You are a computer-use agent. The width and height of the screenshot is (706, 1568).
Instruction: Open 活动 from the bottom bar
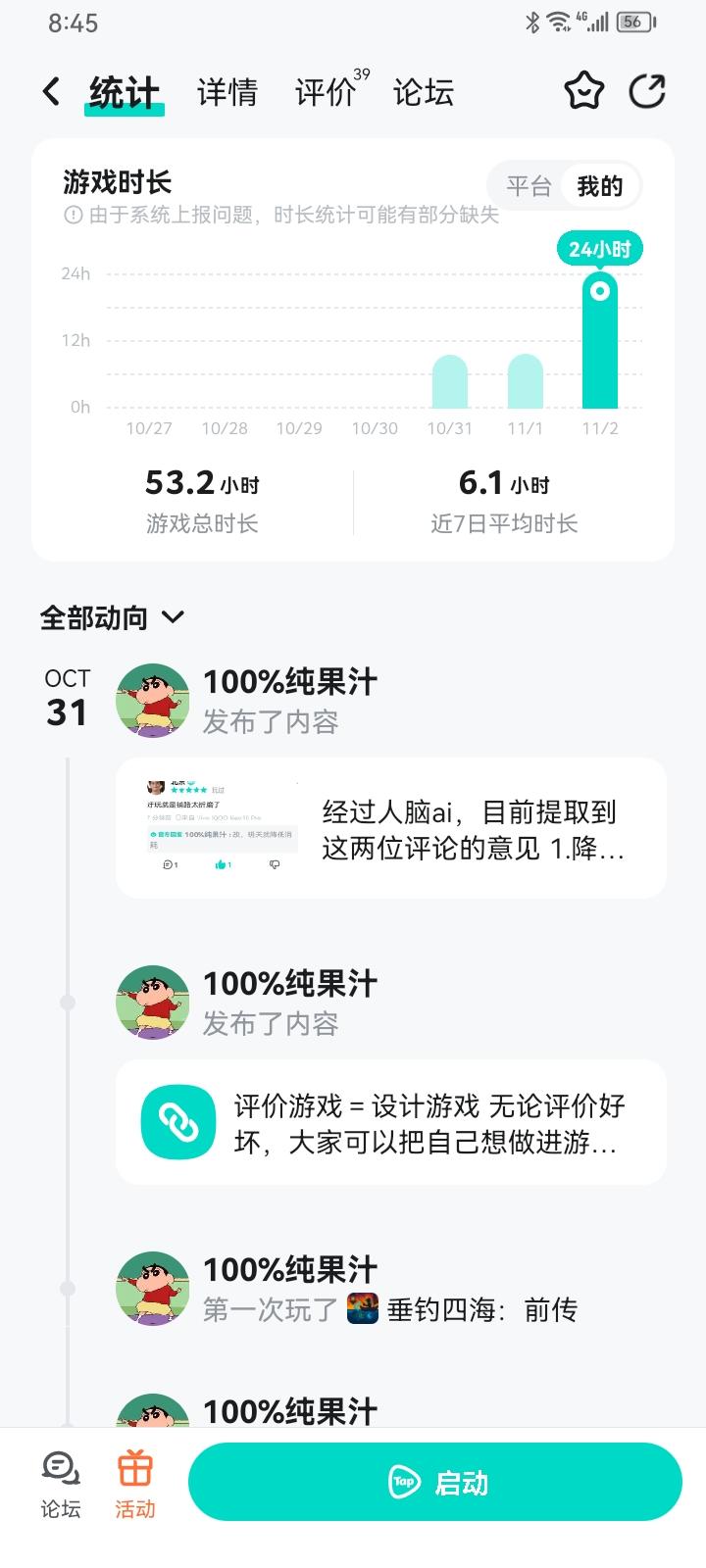(136, 1482)
